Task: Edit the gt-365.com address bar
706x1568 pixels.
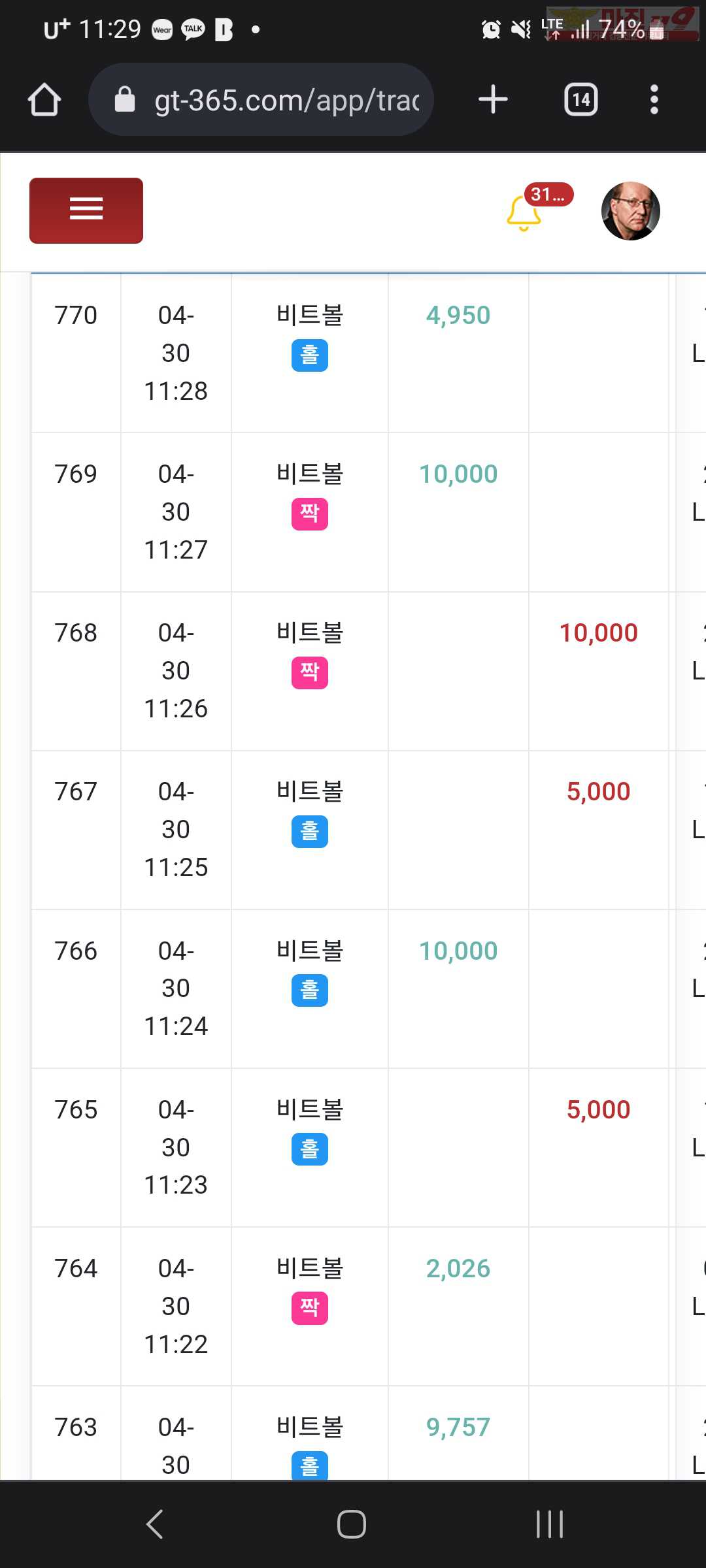Action: point(261,99)
